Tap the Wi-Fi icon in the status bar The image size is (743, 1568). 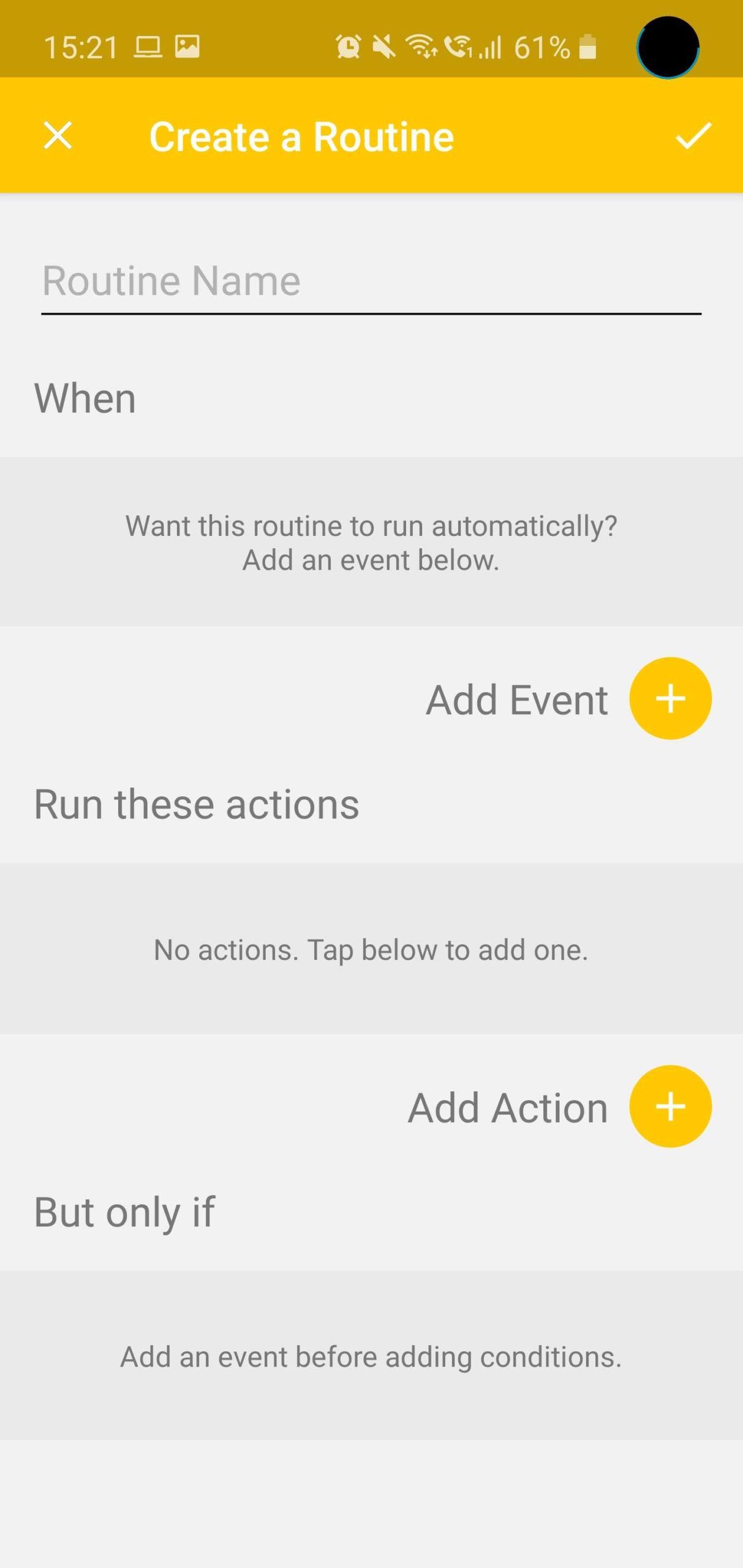(422, 48)
